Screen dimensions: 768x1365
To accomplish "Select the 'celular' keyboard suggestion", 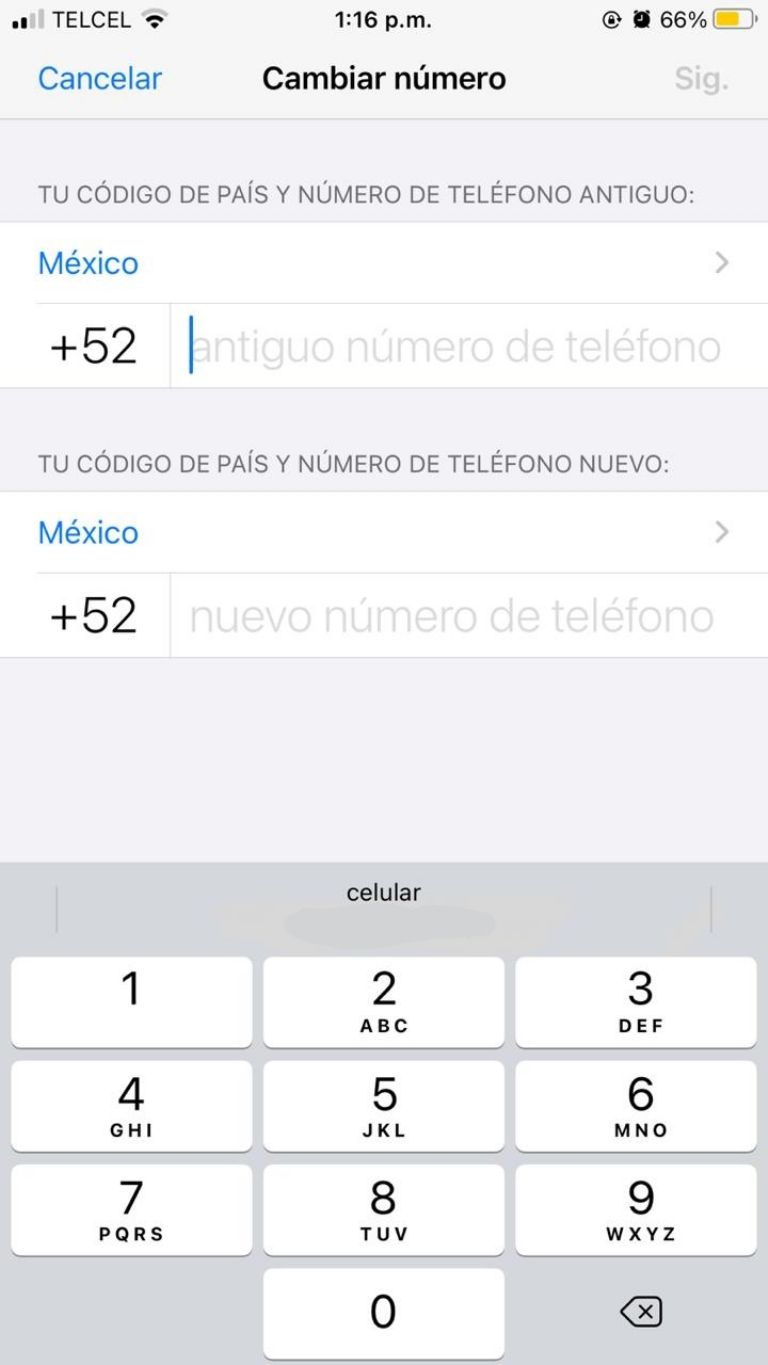I will pyautogui.click(x=384, y=893).
